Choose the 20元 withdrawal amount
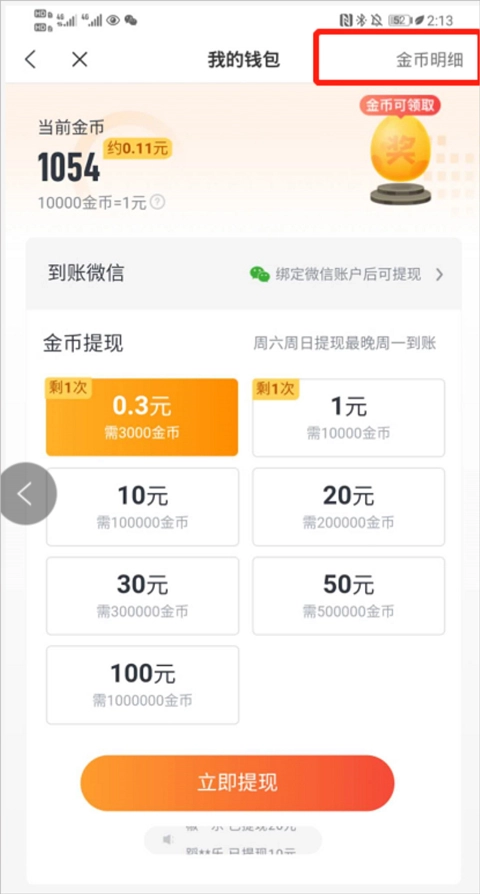The width and height of the screenshot is (480, 894). (x=348, y=506)
